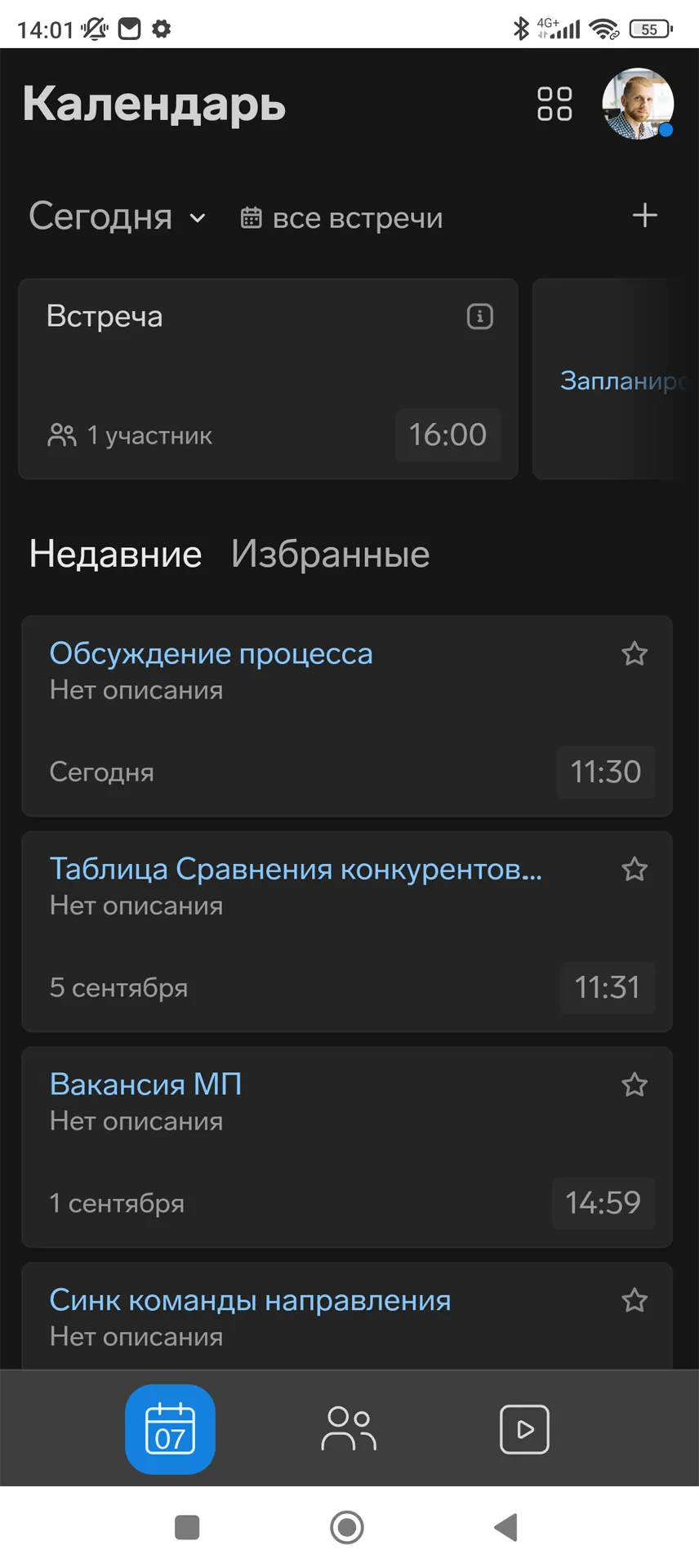The height and width of the screenshot is (1568, 699).
Task: Open the recordings tab with play icon
Action: coord(524,1429)
